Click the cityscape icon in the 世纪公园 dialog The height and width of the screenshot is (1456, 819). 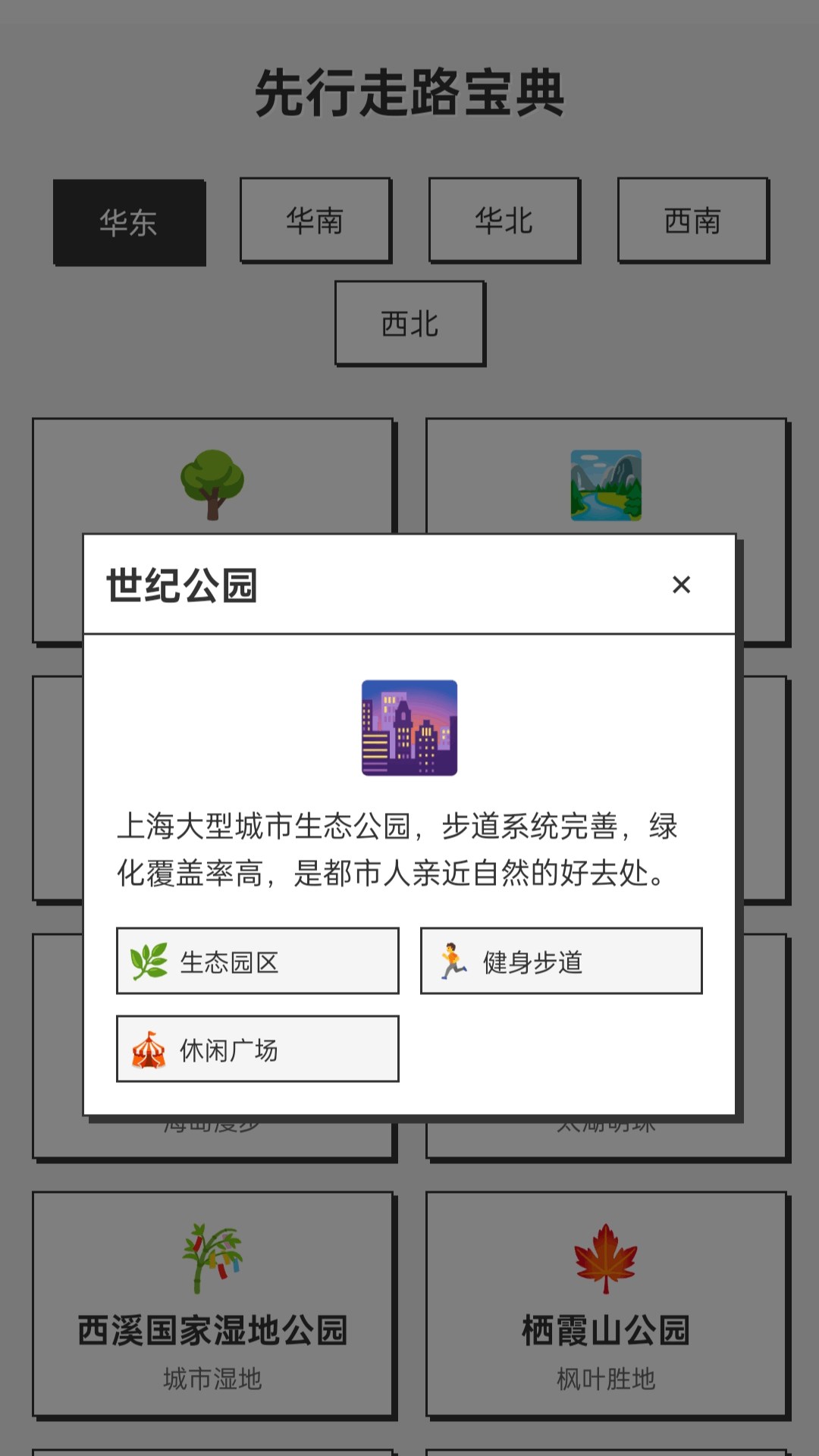408,726
